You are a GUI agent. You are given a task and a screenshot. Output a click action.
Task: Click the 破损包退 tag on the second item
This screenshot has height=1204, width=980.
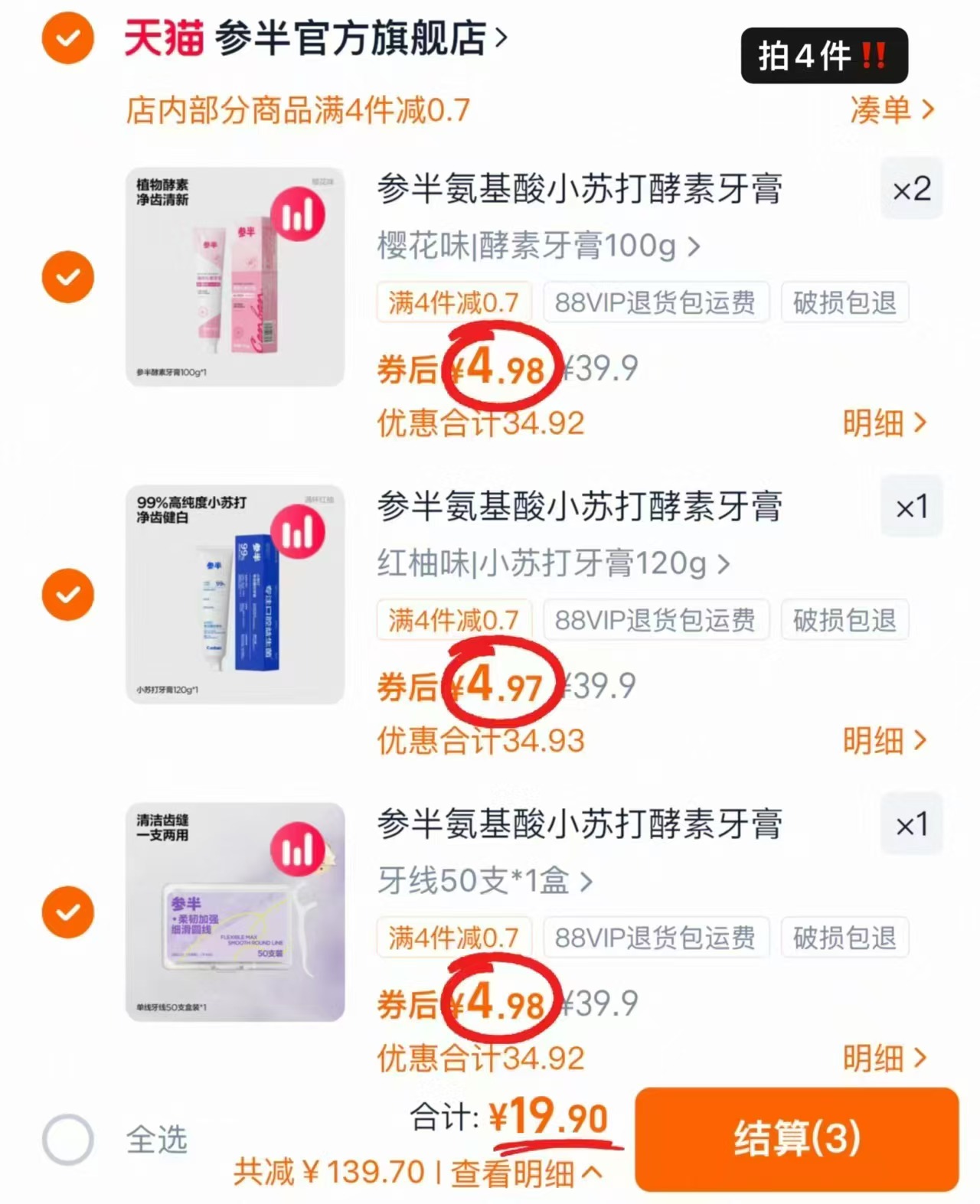(844, 621)
